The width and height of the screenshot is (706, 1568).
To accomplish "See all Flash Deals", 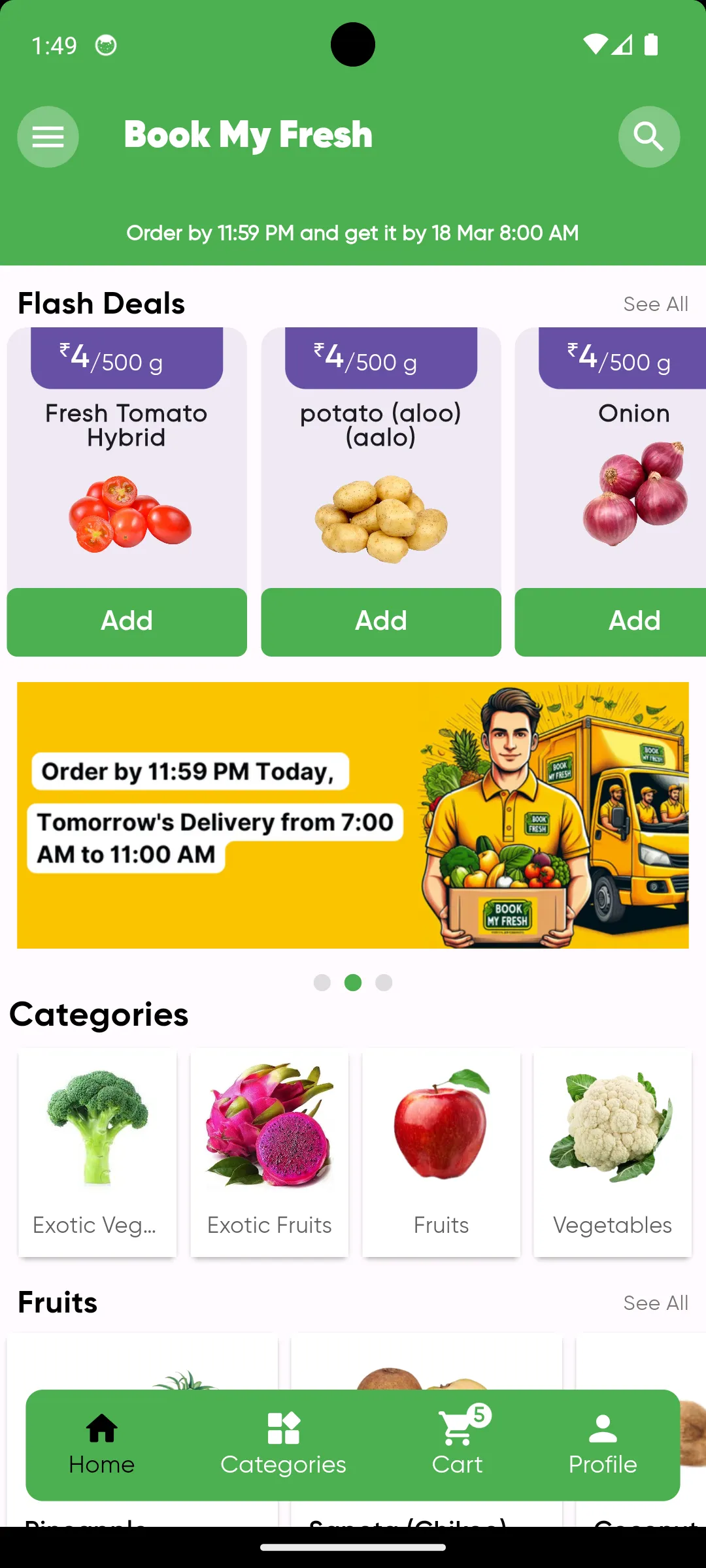I will [x=655, y=304].
